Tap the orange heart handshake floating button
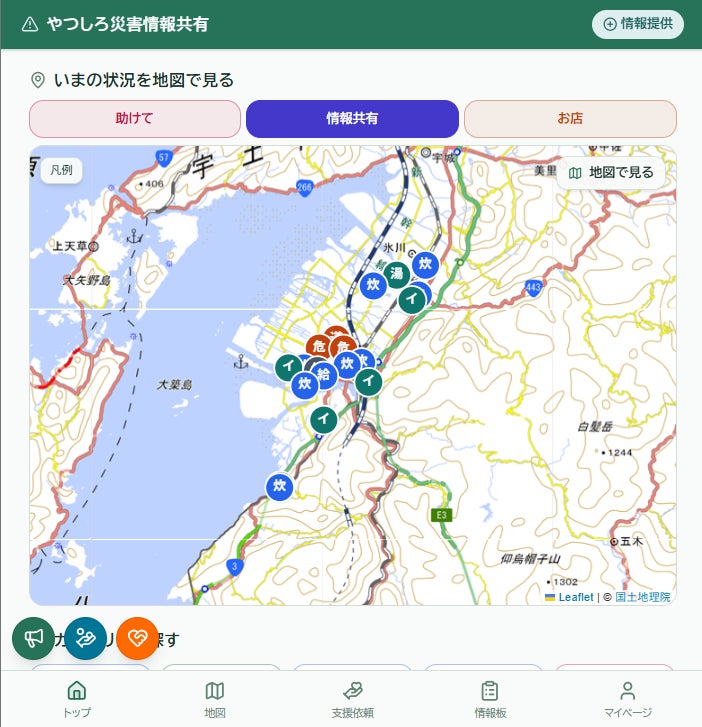The height and width of the screenshot is (727, 702). click(x=137, y=638)
